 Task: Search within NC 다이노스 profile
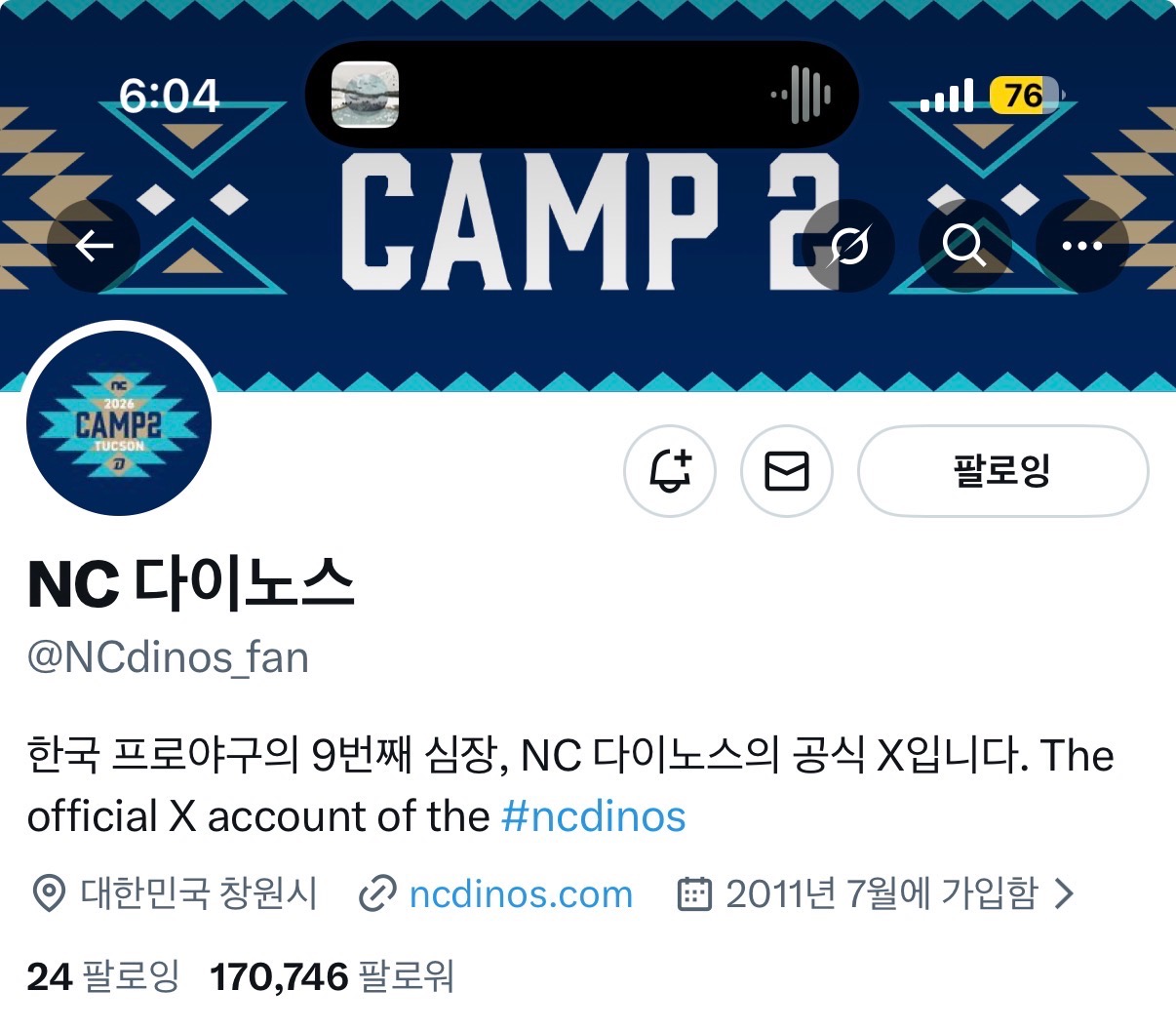tap(964, 246)
